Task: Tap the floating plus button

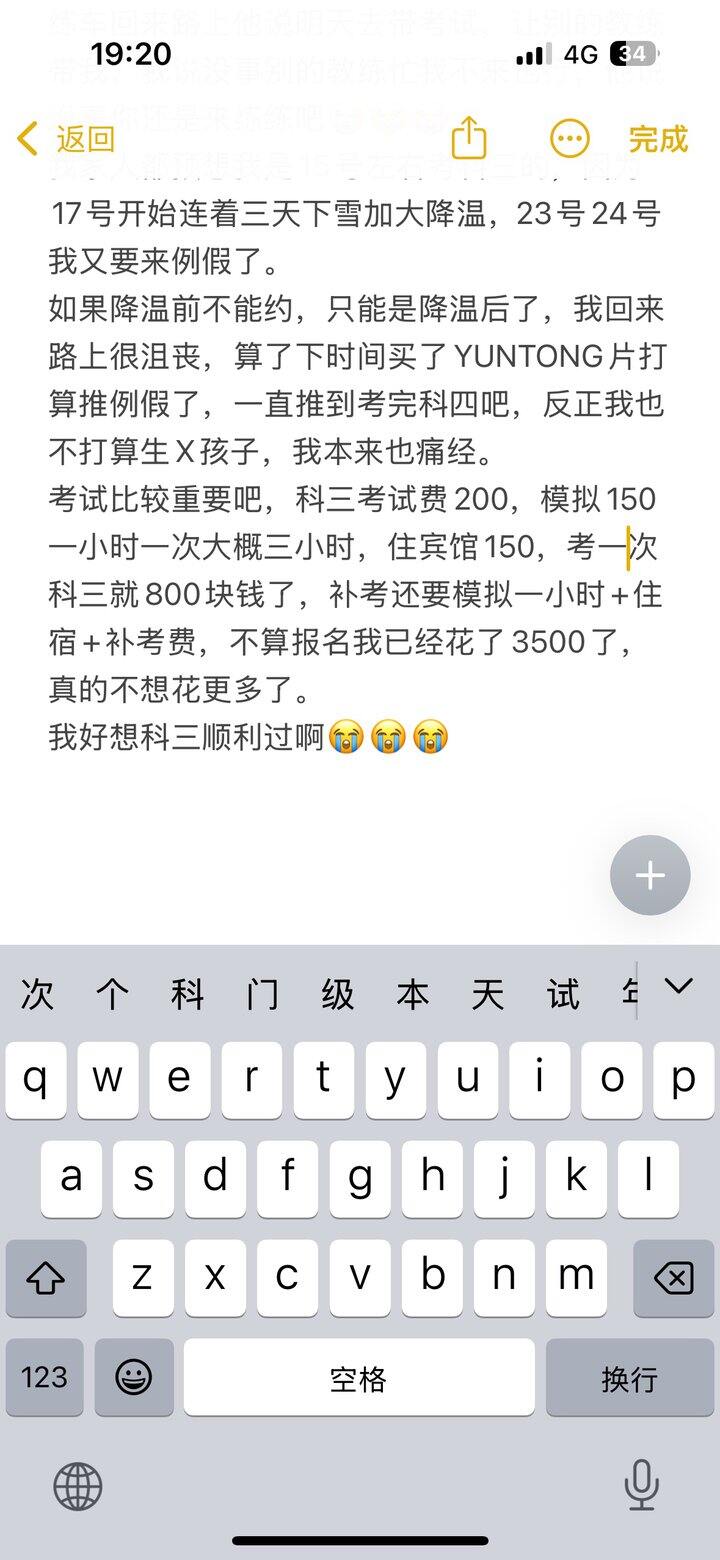Action: tap(650, 876)
